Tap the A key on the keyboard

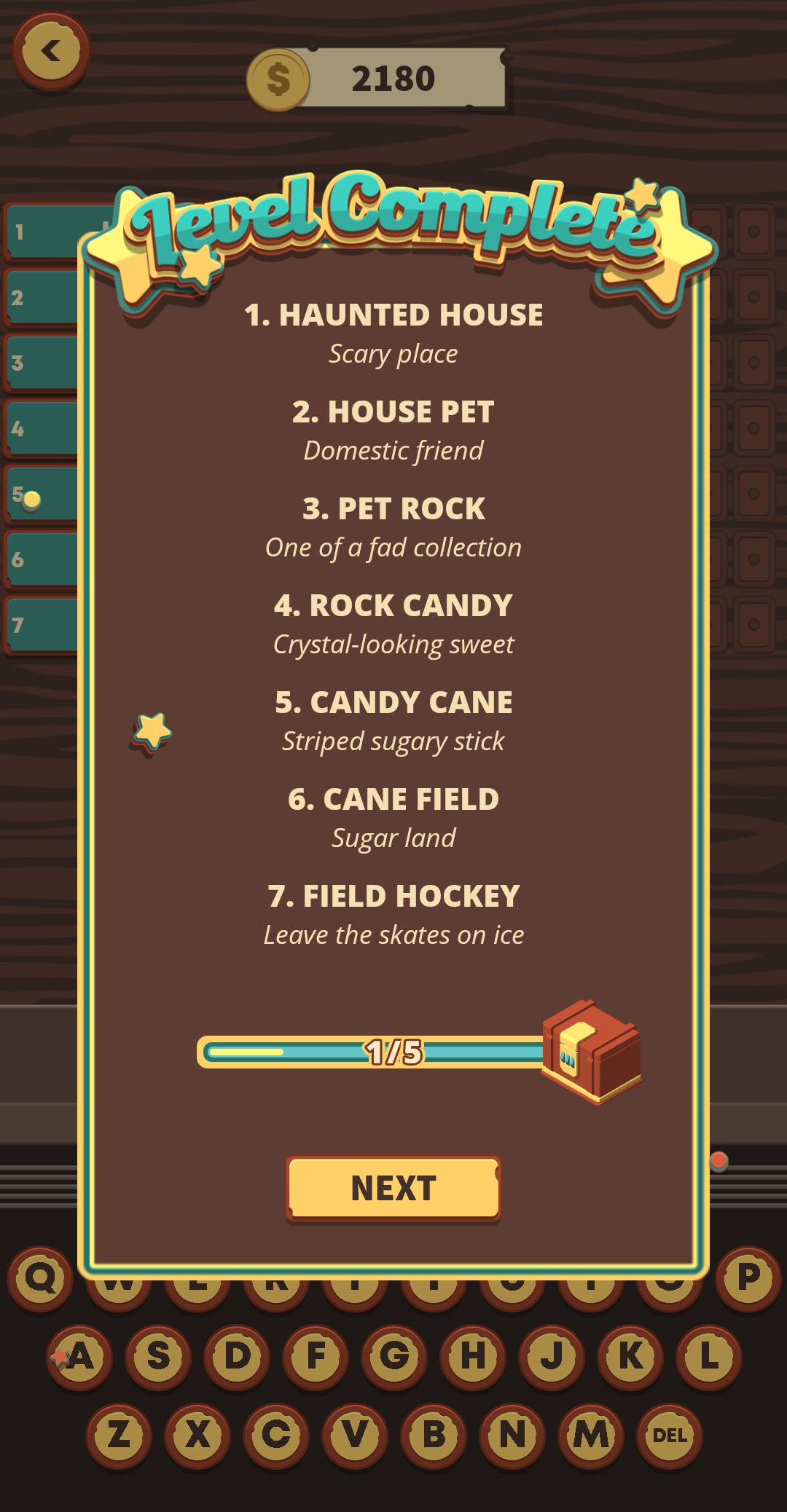[80, 1357]
